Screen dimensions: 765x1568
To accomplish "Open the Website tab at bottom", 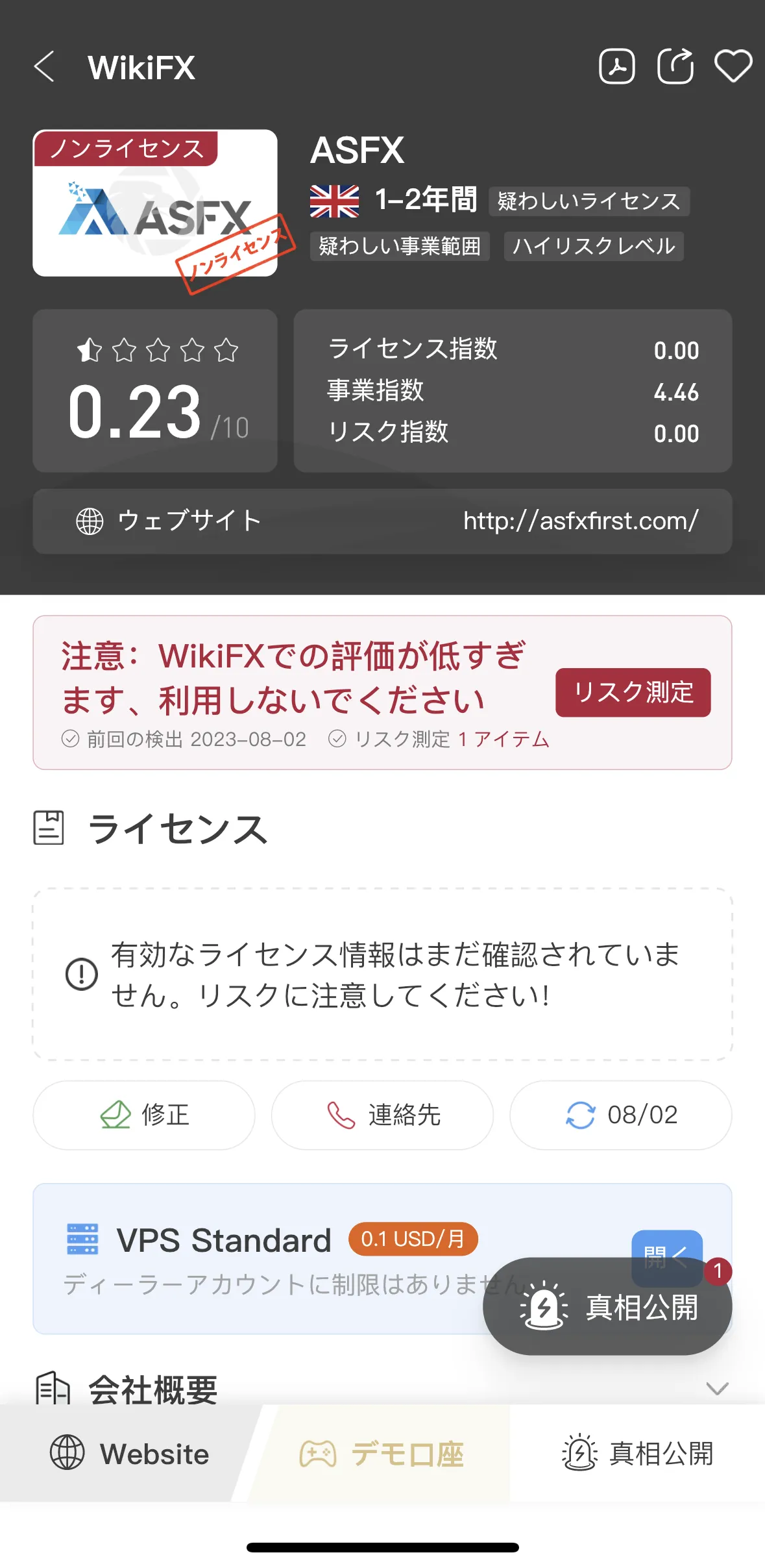I will point(130,1453).
